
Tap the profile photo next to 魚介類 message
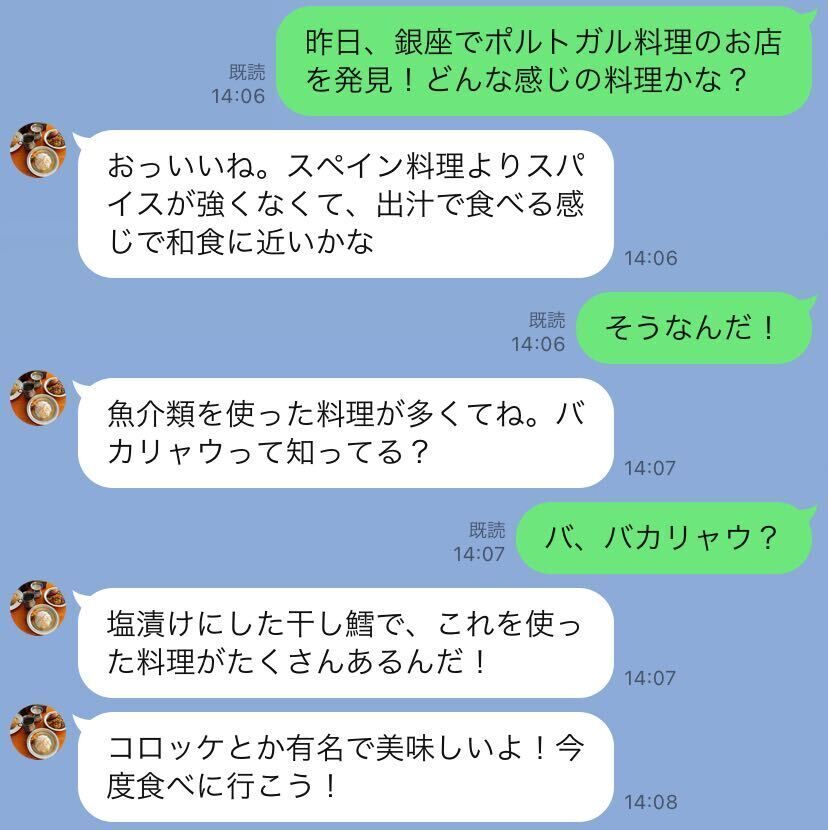coord(38,397)
